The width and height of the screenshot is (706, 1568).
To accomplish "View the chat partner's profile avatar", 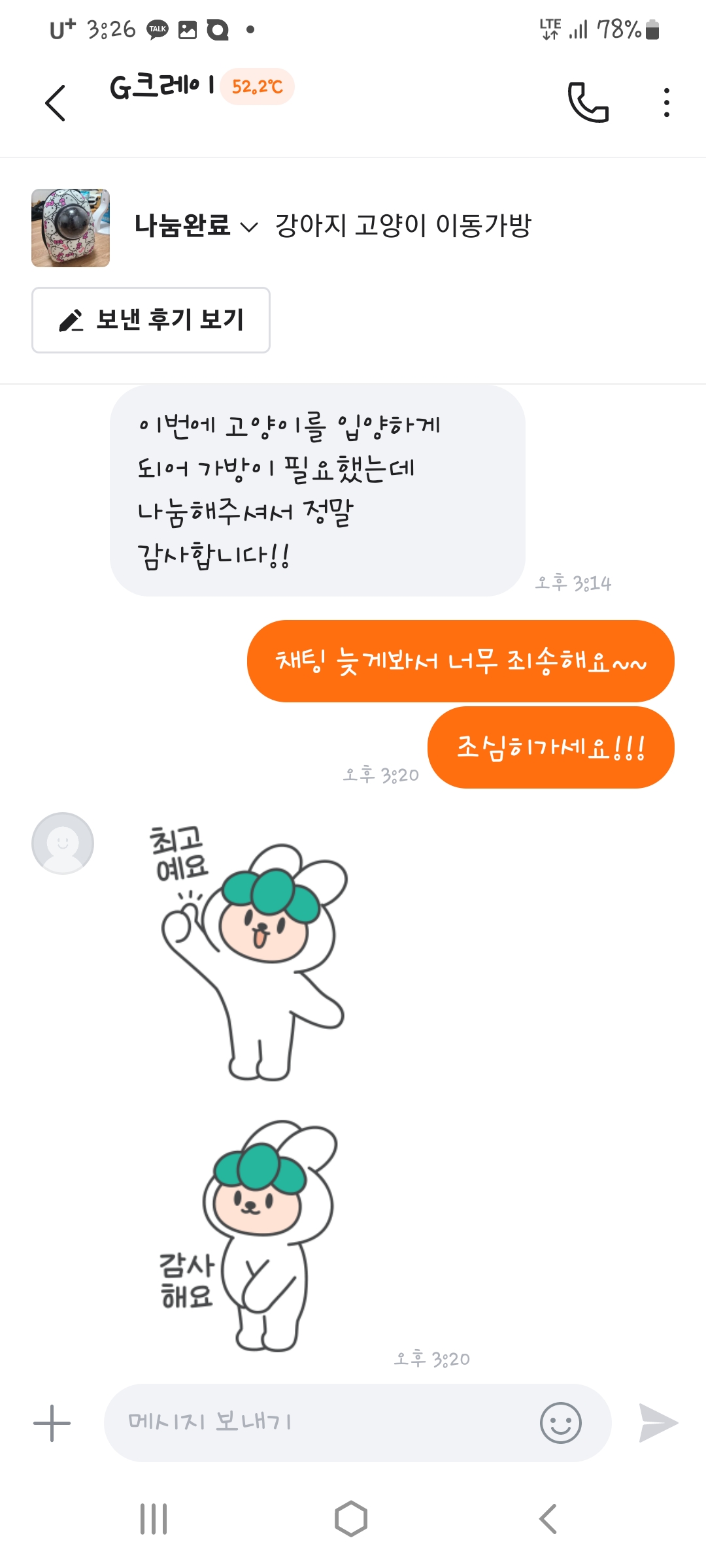I will point(63,843).
